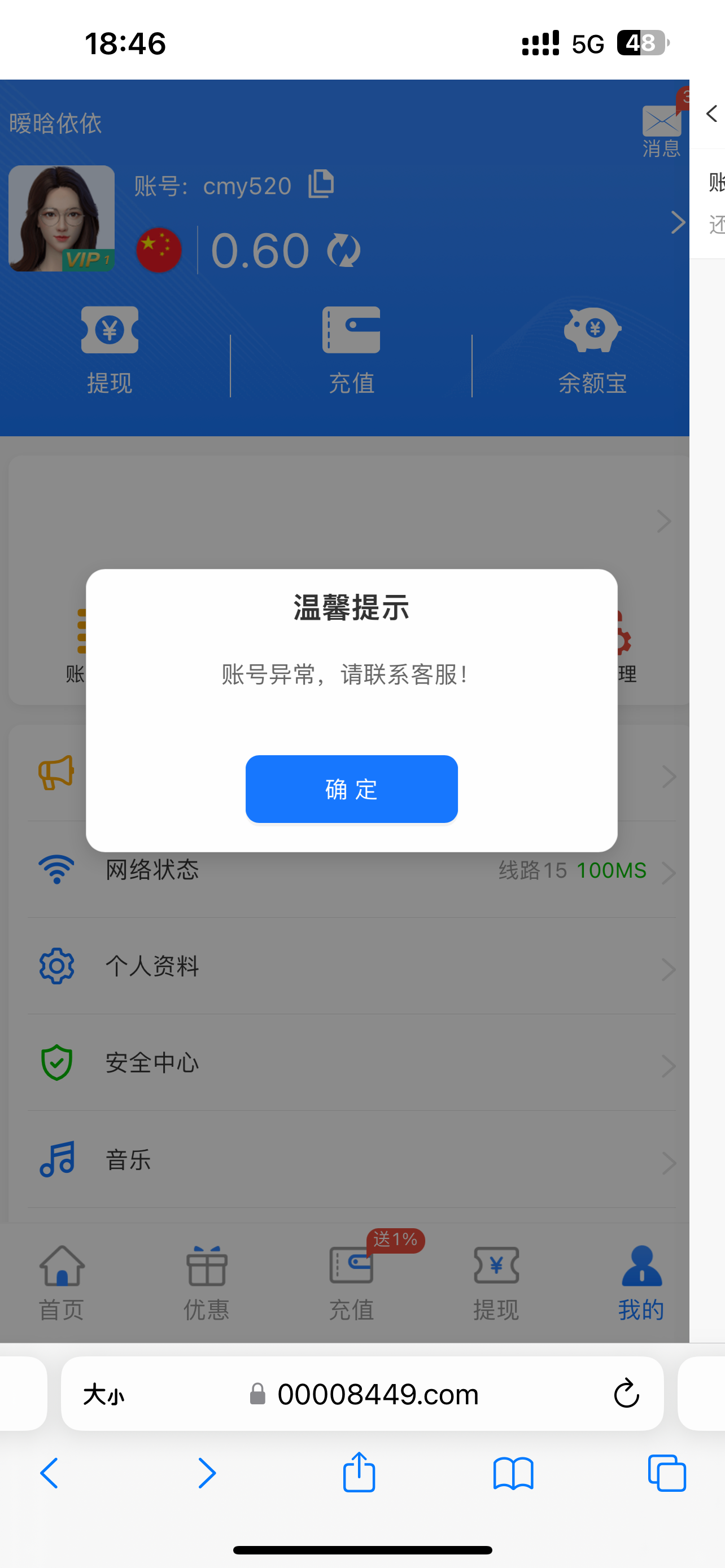Viewport: 725px width, 1568px height.
Task: Confirm the dialog with 确定
Action: tap(351, 789)
